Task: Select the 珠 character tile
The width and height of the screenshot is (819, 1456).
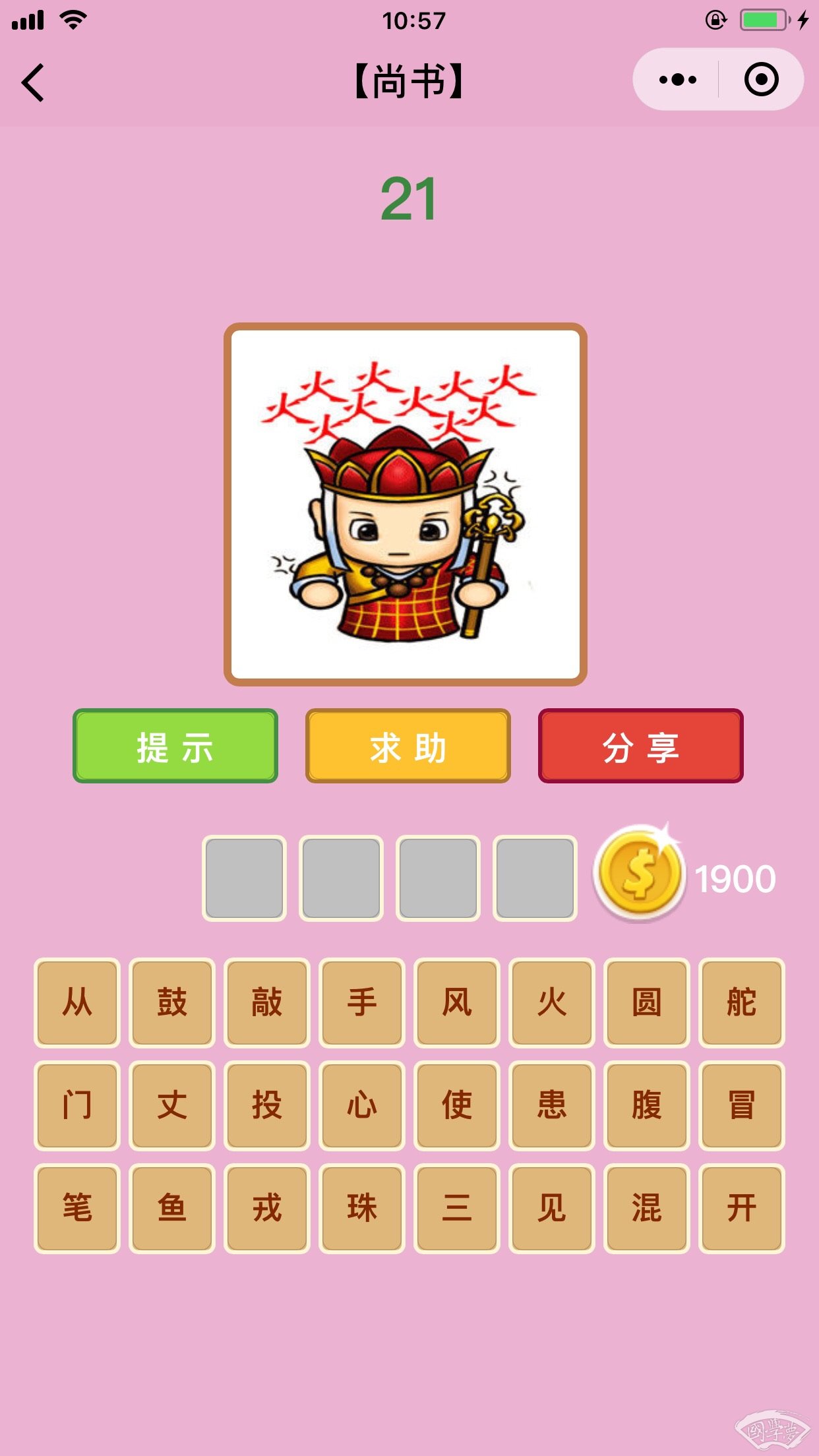Action: point(362,1208)
